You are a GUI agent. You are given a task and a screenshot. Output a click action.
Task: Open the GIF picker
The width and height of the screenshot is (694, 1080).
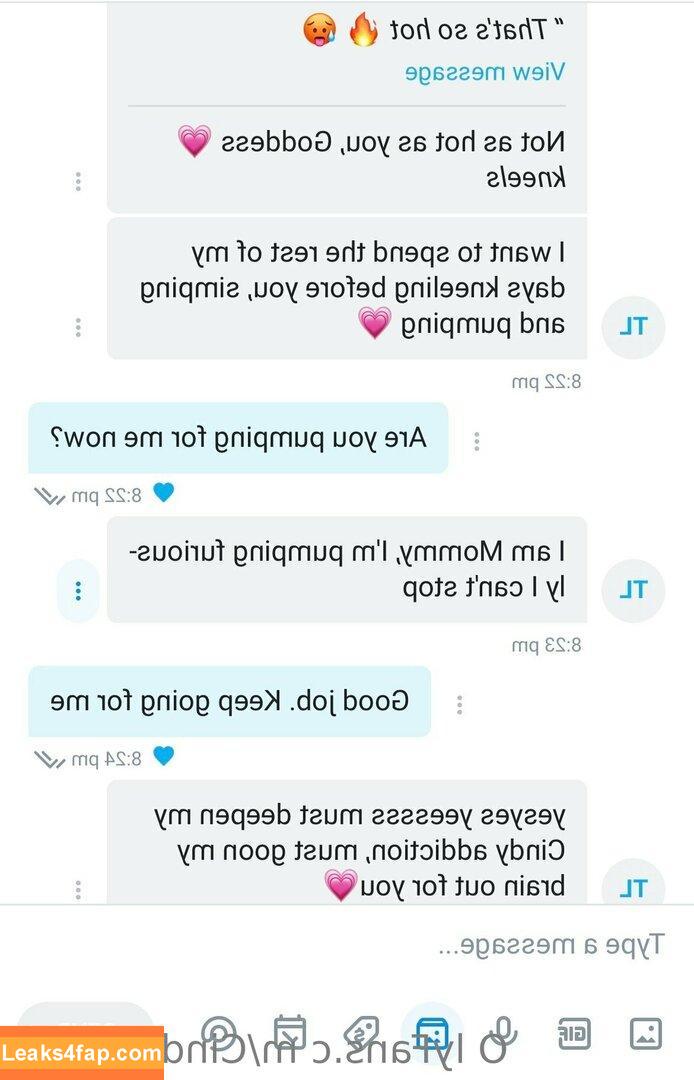coord(574,1032)
